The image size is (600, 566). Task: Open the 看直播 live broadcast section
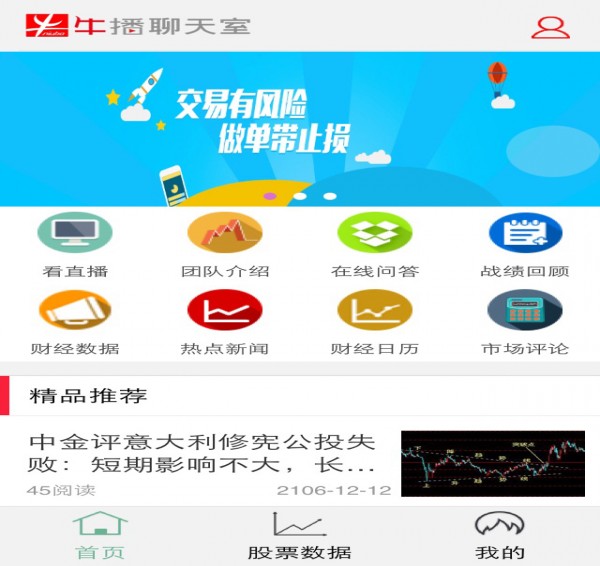pyautogui.click(x=75, y=243)
